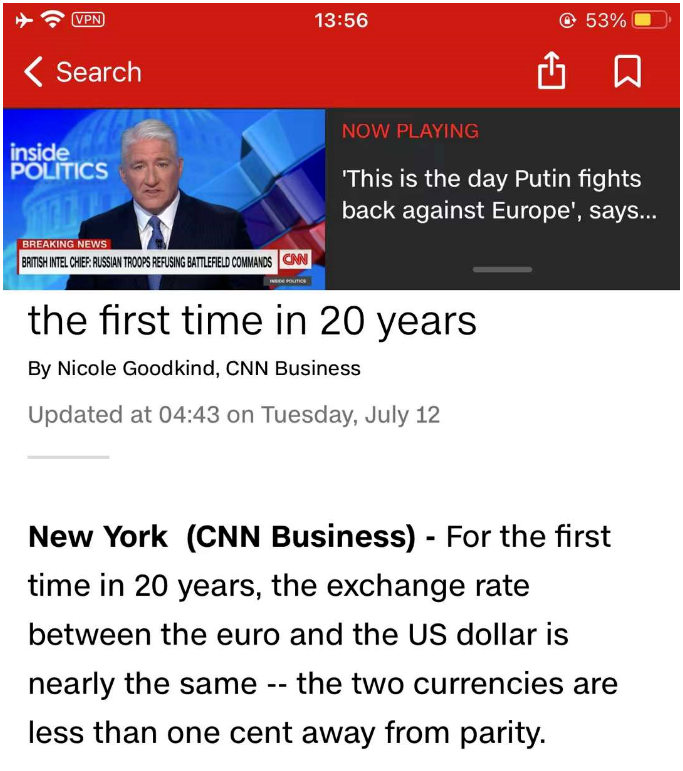Share this article
The width and height of the screenshot is (683, 771).
(552, 72)
